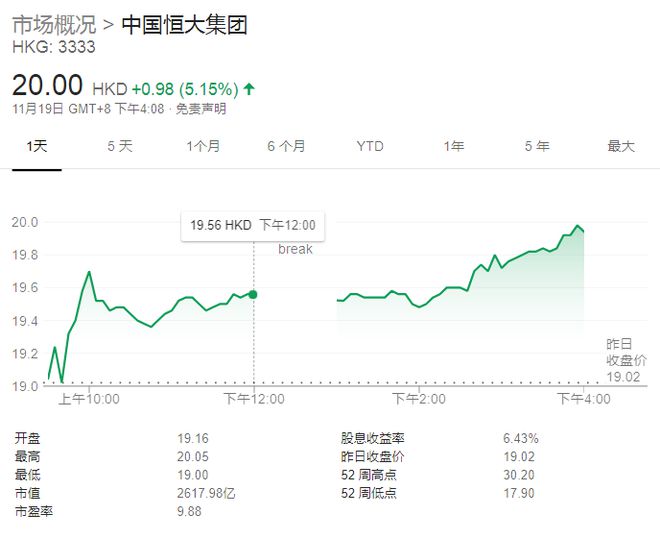The image size is (660, 539).
Task: Show the 1个月 price chart
Action: [x=203, y=146]
